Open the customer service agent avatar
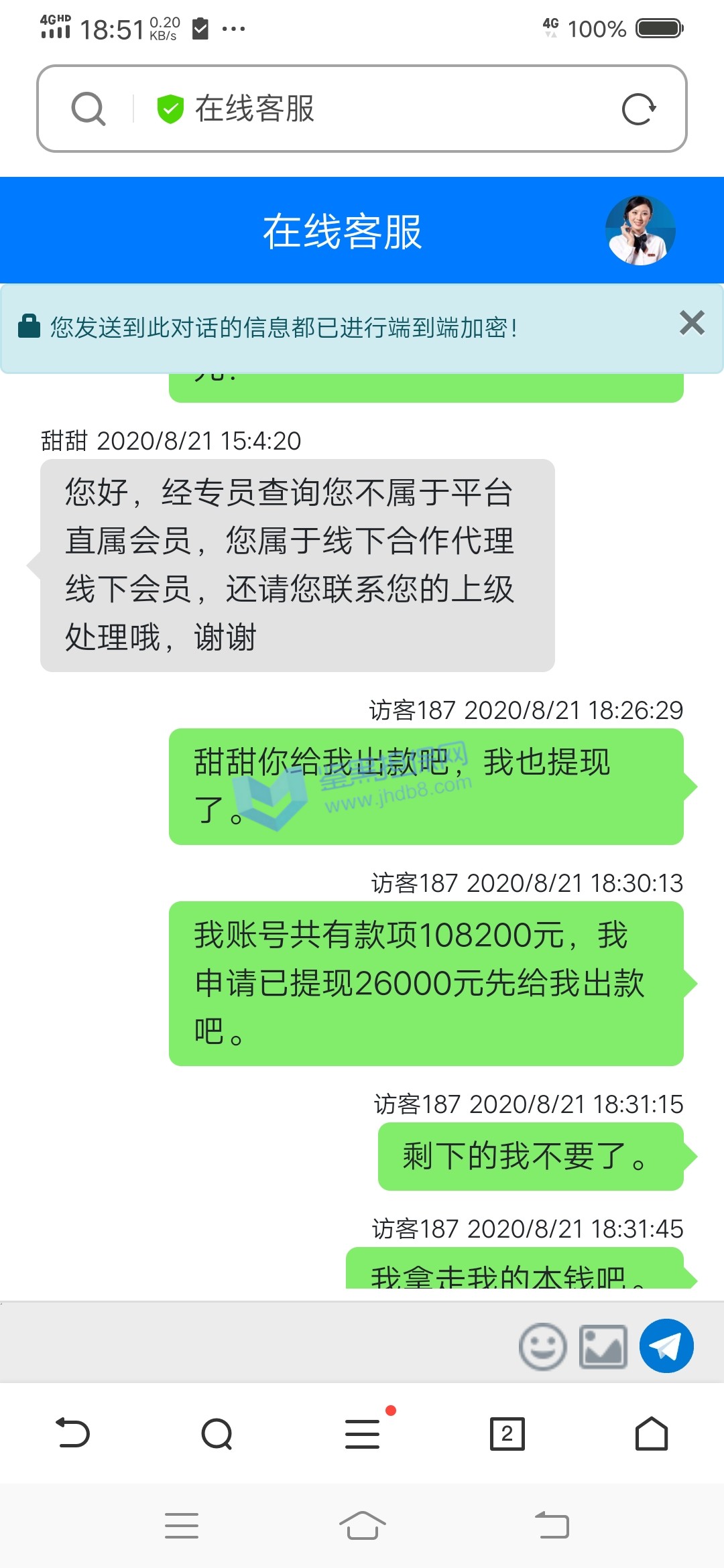Viewport: 724px width, 1568px height. point(640,231)
